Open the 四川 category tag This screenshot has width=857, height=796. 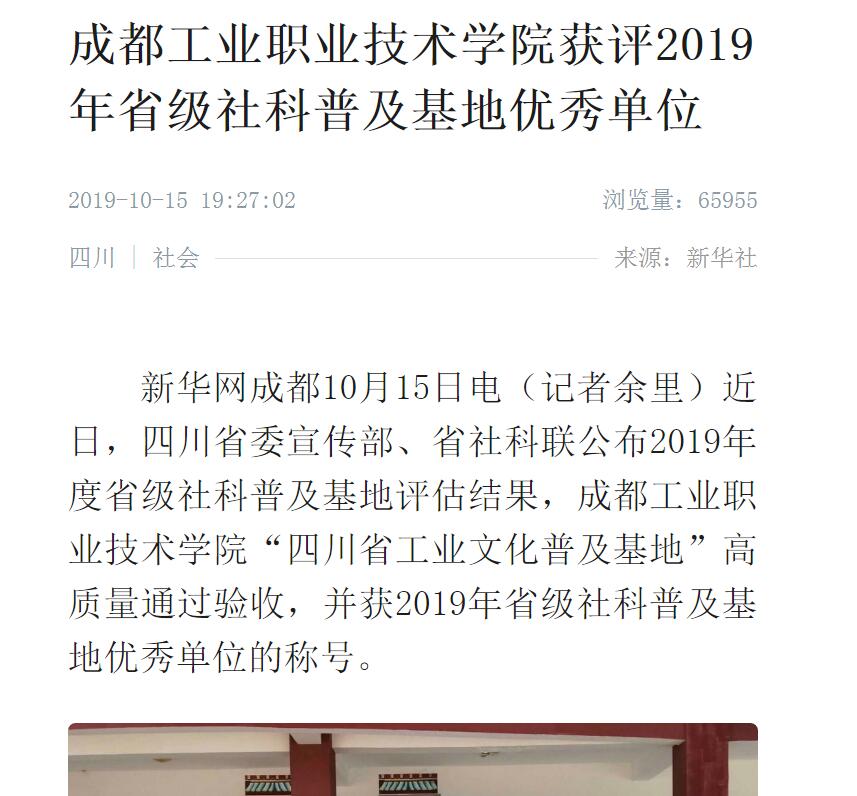tap(92, 258)
